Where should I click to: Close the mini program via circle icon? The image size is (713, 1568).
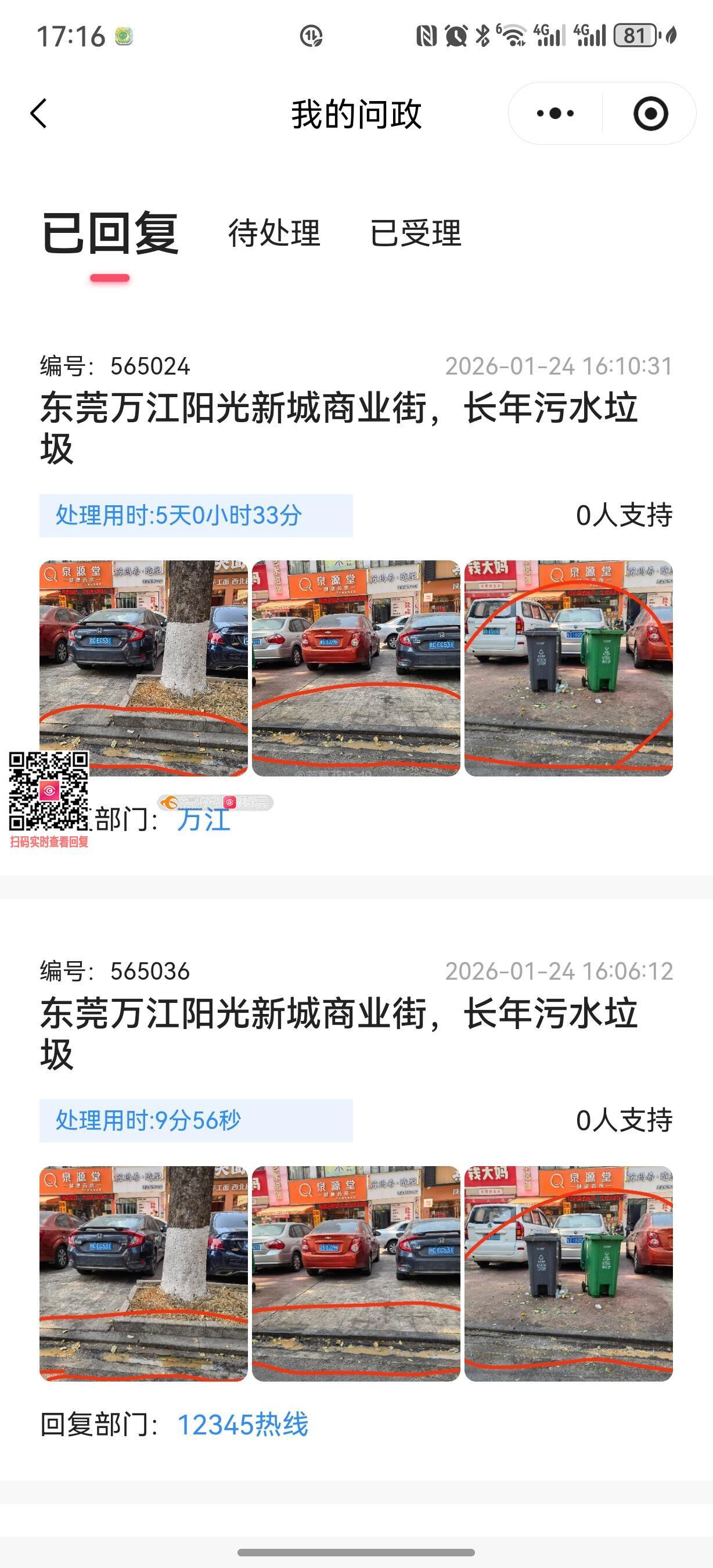point(650,113)
